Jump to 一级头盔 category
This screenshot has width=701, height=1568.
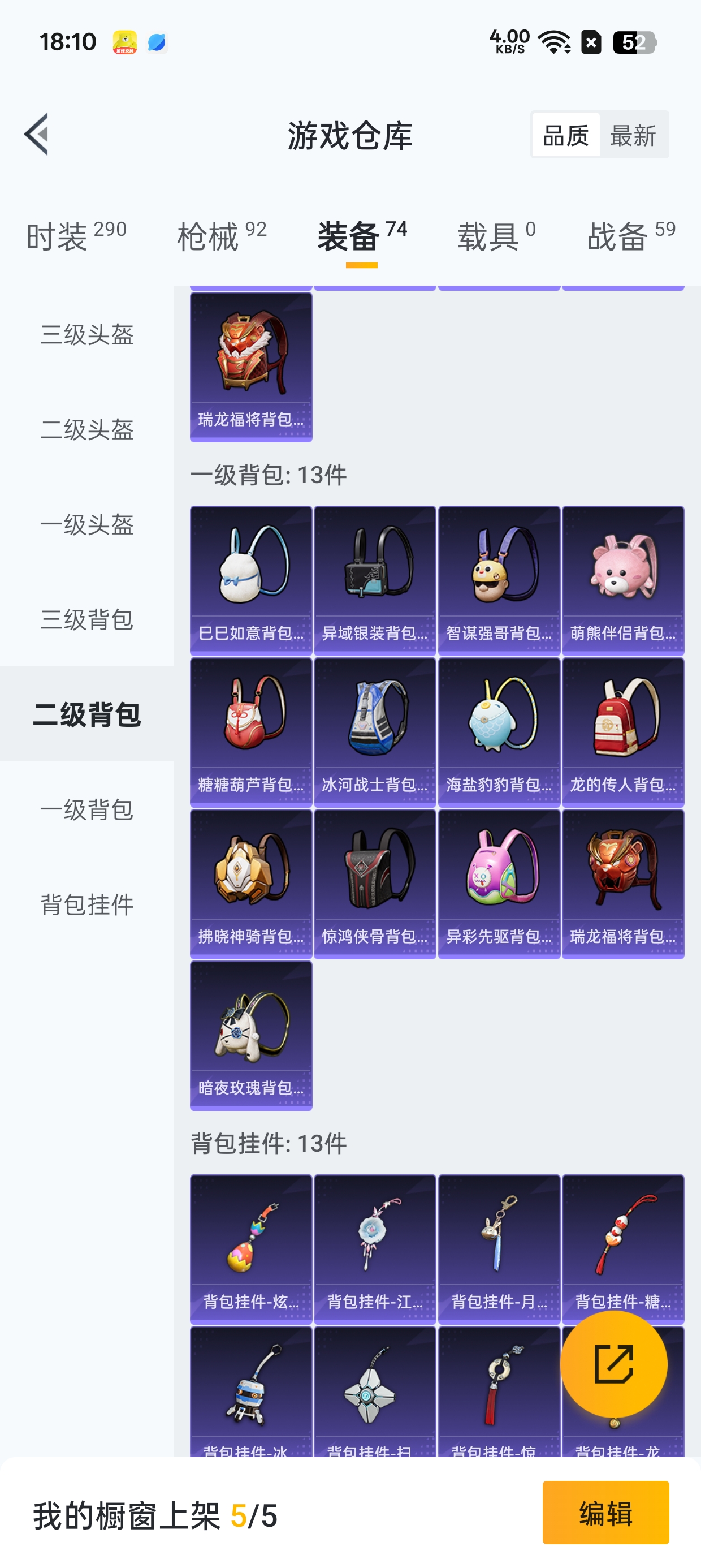pyautogui.click(x=87, y=524)
